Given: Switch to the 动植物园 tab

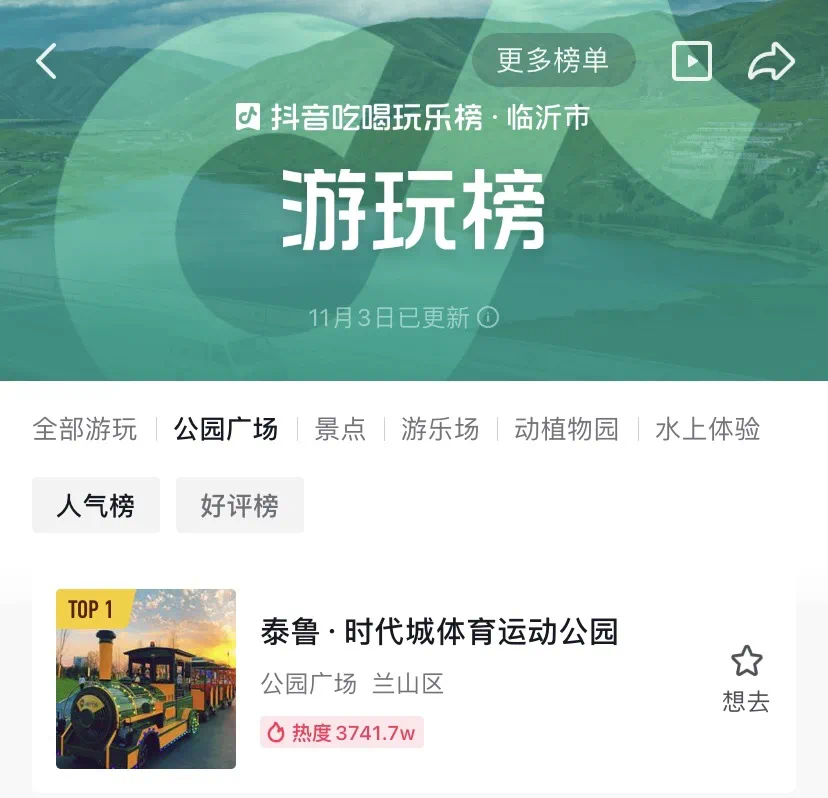Looking at the screenshot, I should pyautogui.click(x=567, y=430).
